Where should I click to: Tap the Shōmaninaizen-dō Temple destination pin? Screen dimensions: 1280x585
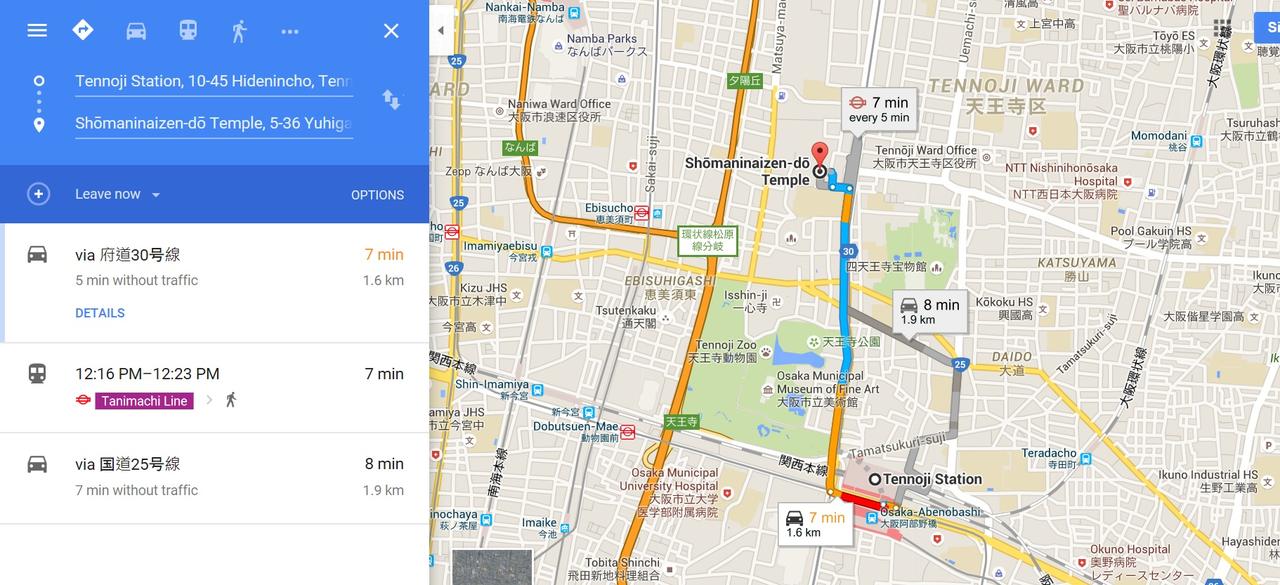pos(819,156)
